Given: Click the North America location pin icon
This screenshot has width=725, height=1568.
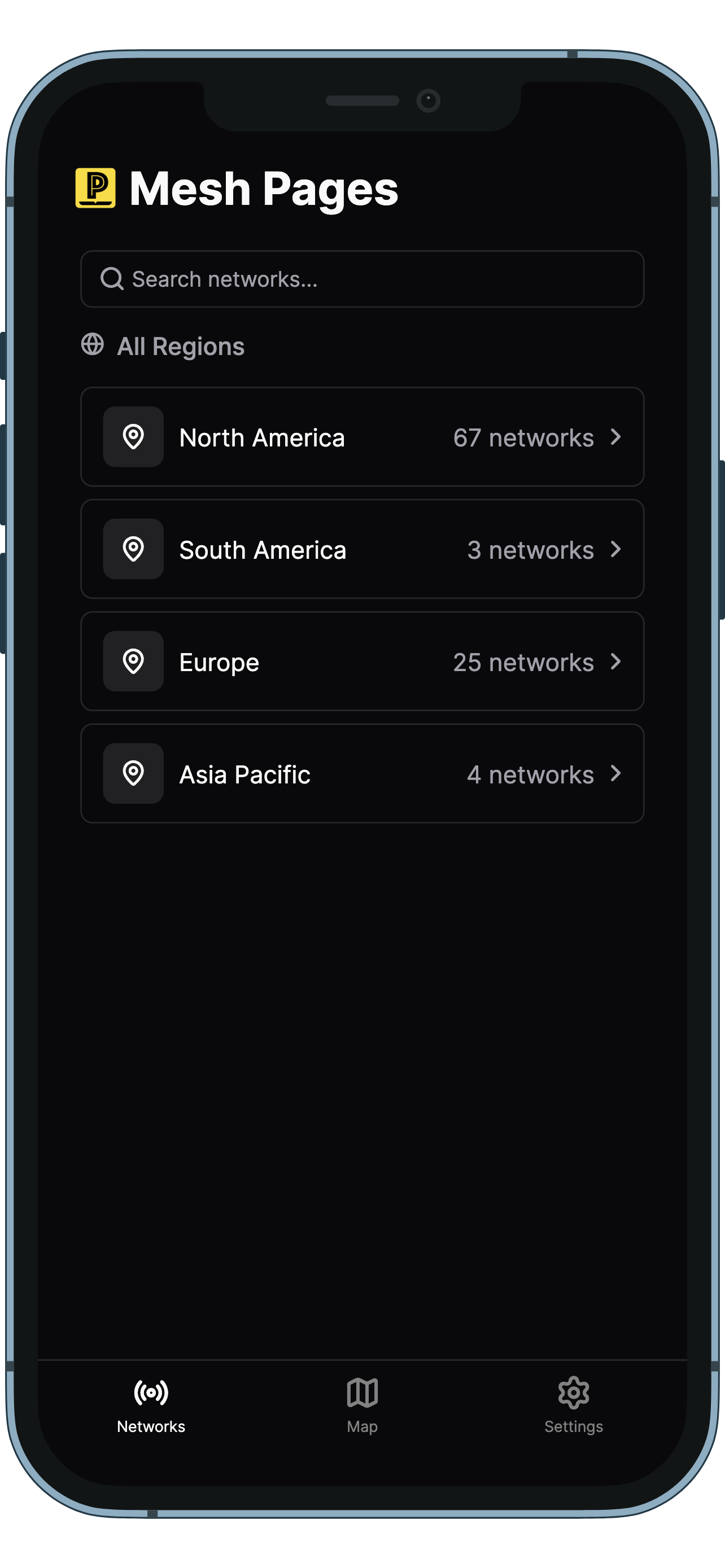Looking at the screenshot, I should (134, 437).
